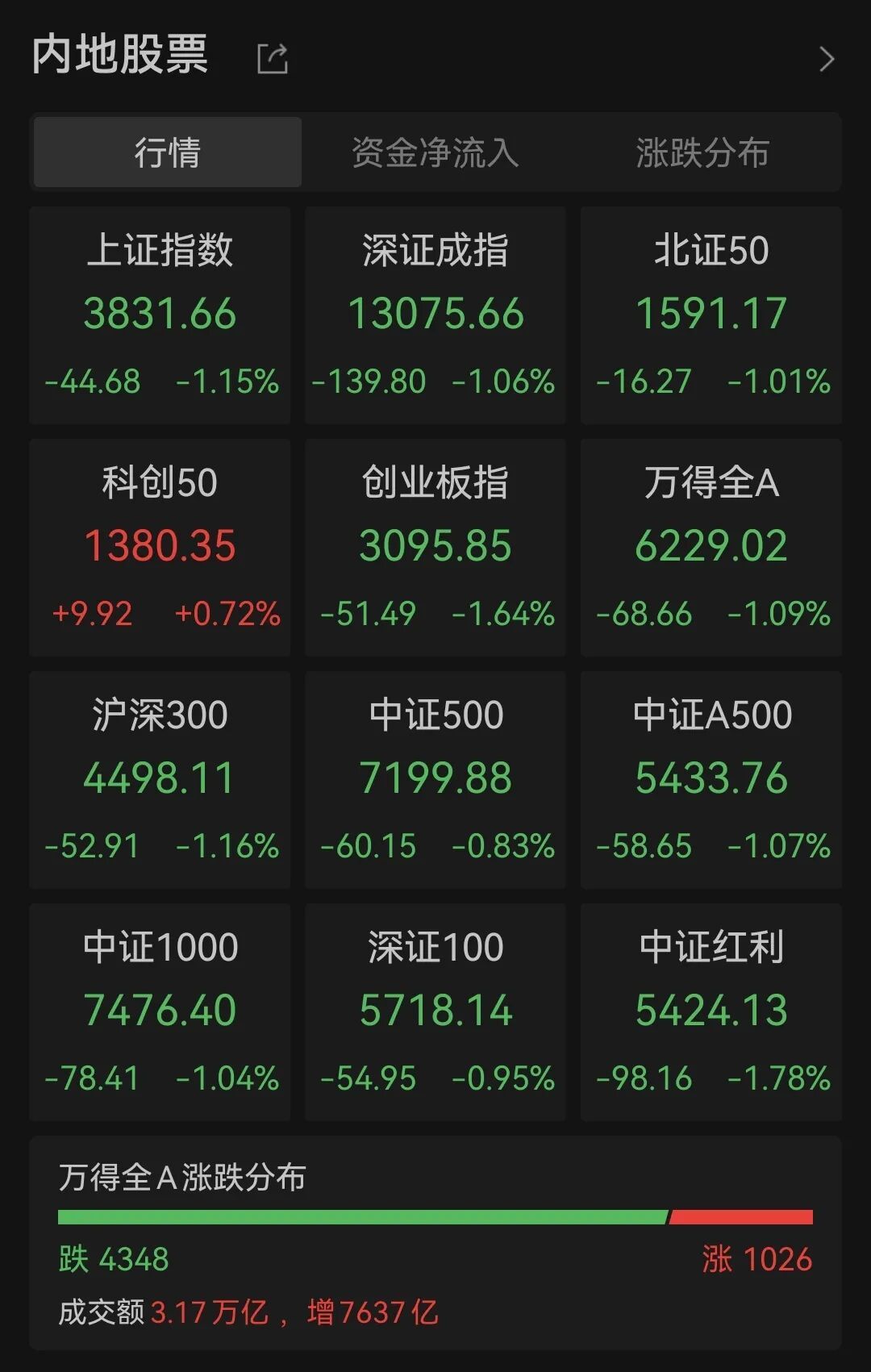Open the 深证成指 index card
Image resolution: width=871 pixels, height=1372 pixels.
(x=435, y=313)
